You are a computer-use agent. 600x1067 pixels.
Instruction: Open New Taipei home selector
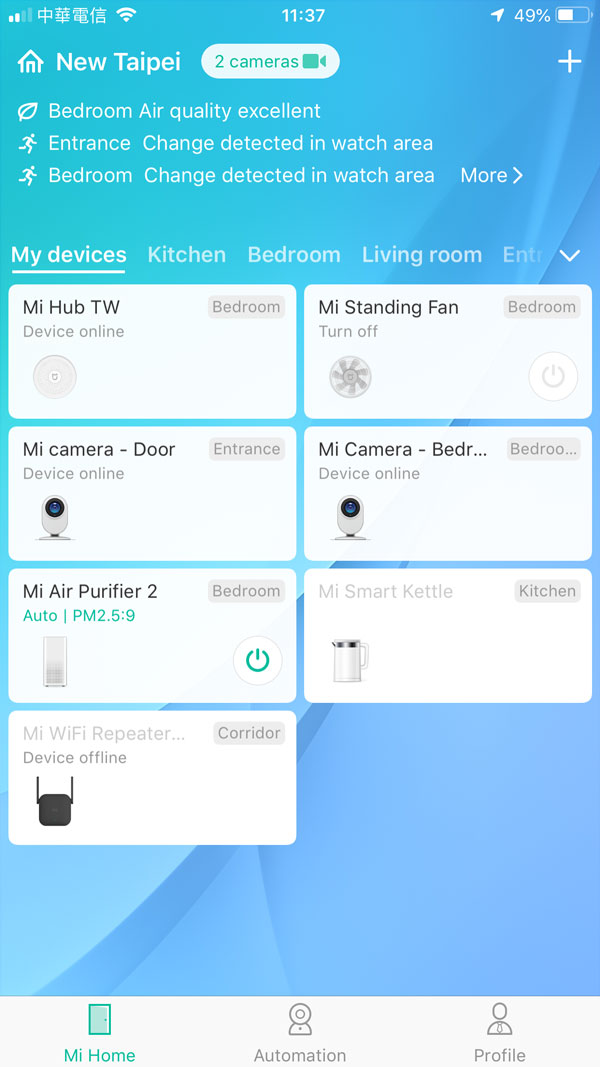[100, 62]
